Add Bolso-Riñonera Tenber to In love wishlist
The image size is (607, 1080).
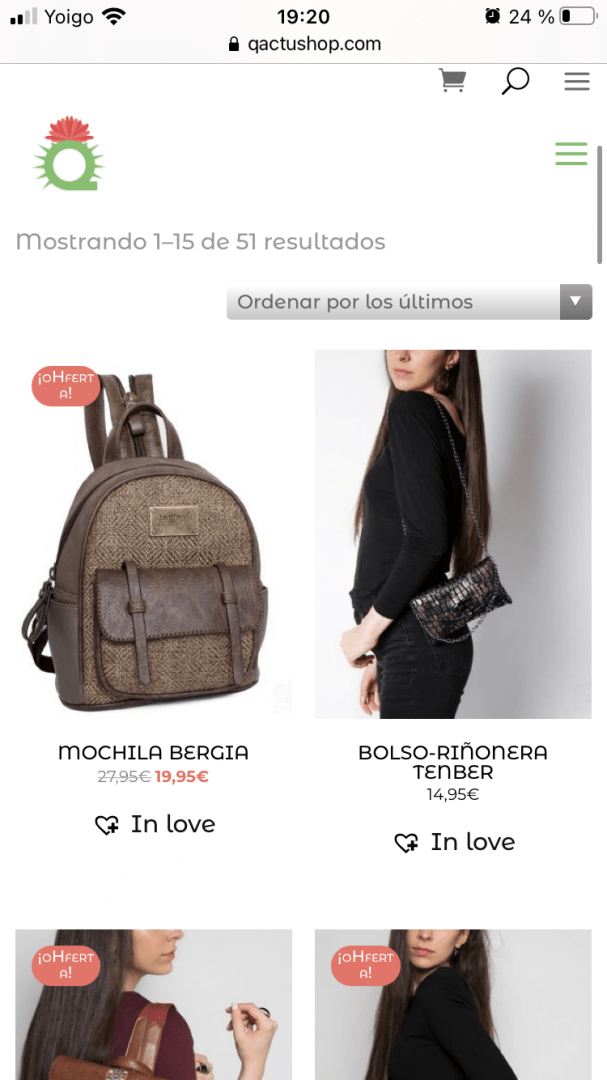pos(455,842)
